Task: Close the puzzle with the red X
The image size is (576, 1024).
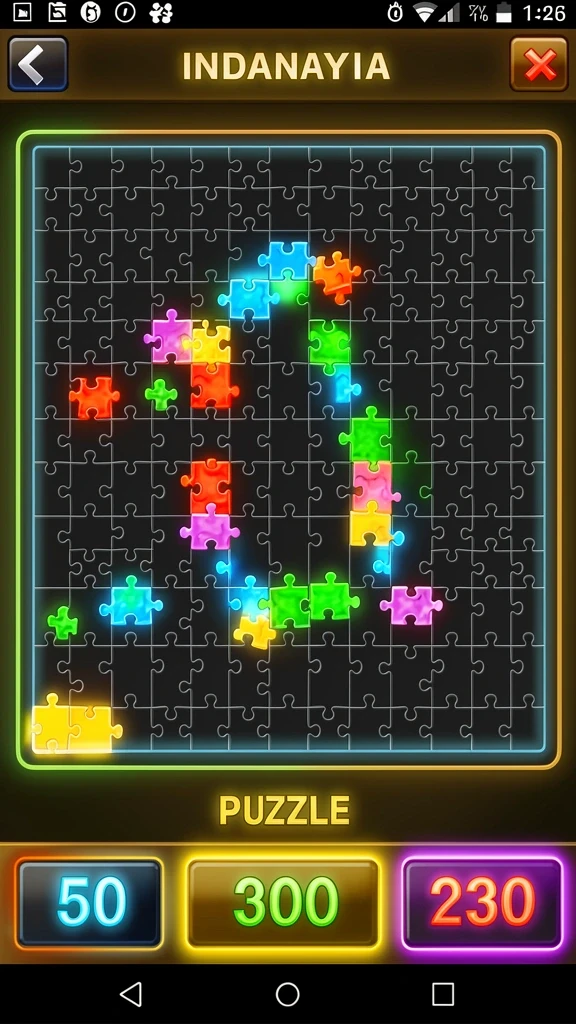Action: click(x=539, y=64)
